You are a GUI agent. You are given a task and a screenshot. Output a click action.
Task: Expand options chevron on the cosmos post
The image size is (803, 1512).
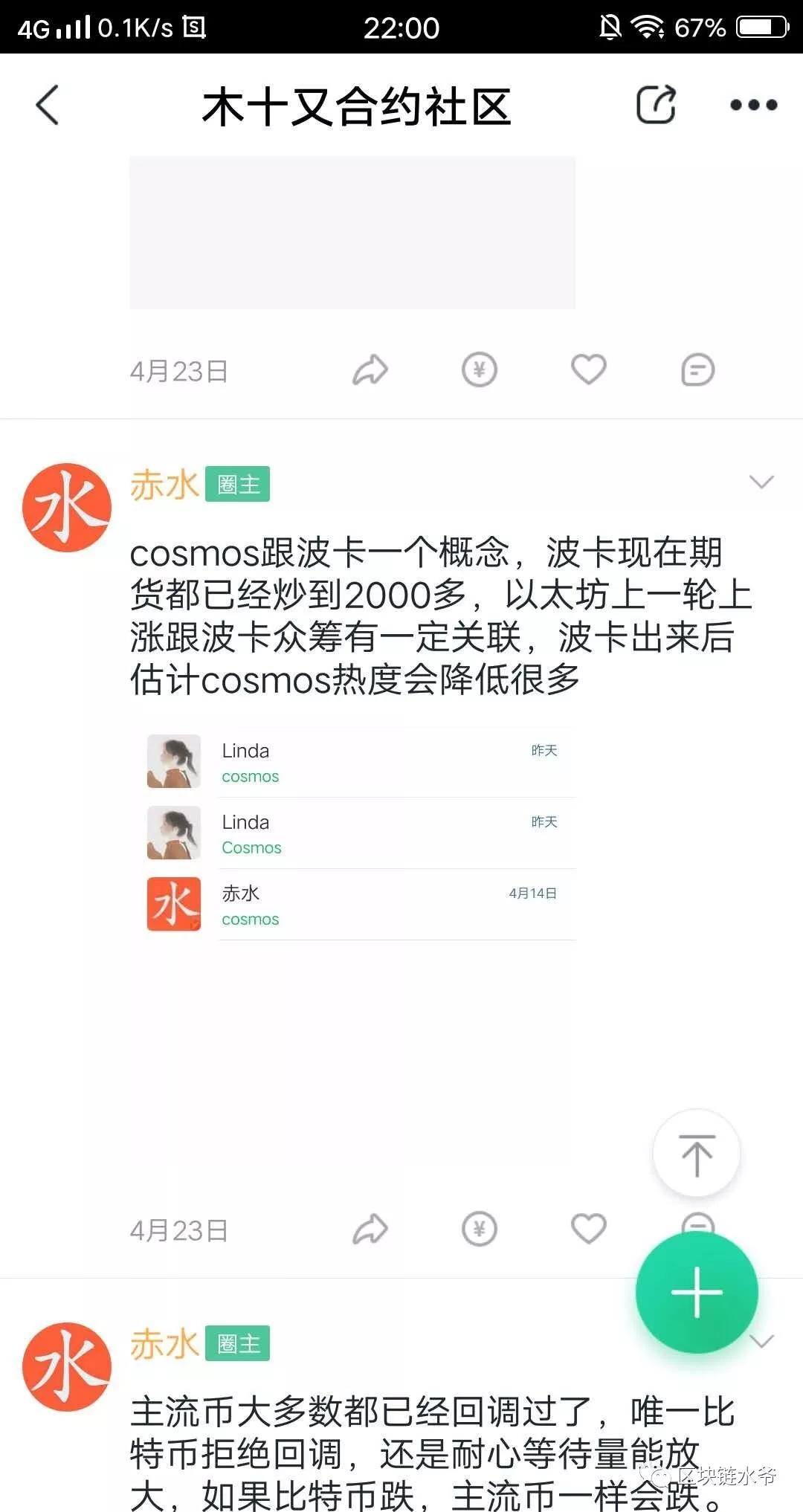click(x=761, y=482)
